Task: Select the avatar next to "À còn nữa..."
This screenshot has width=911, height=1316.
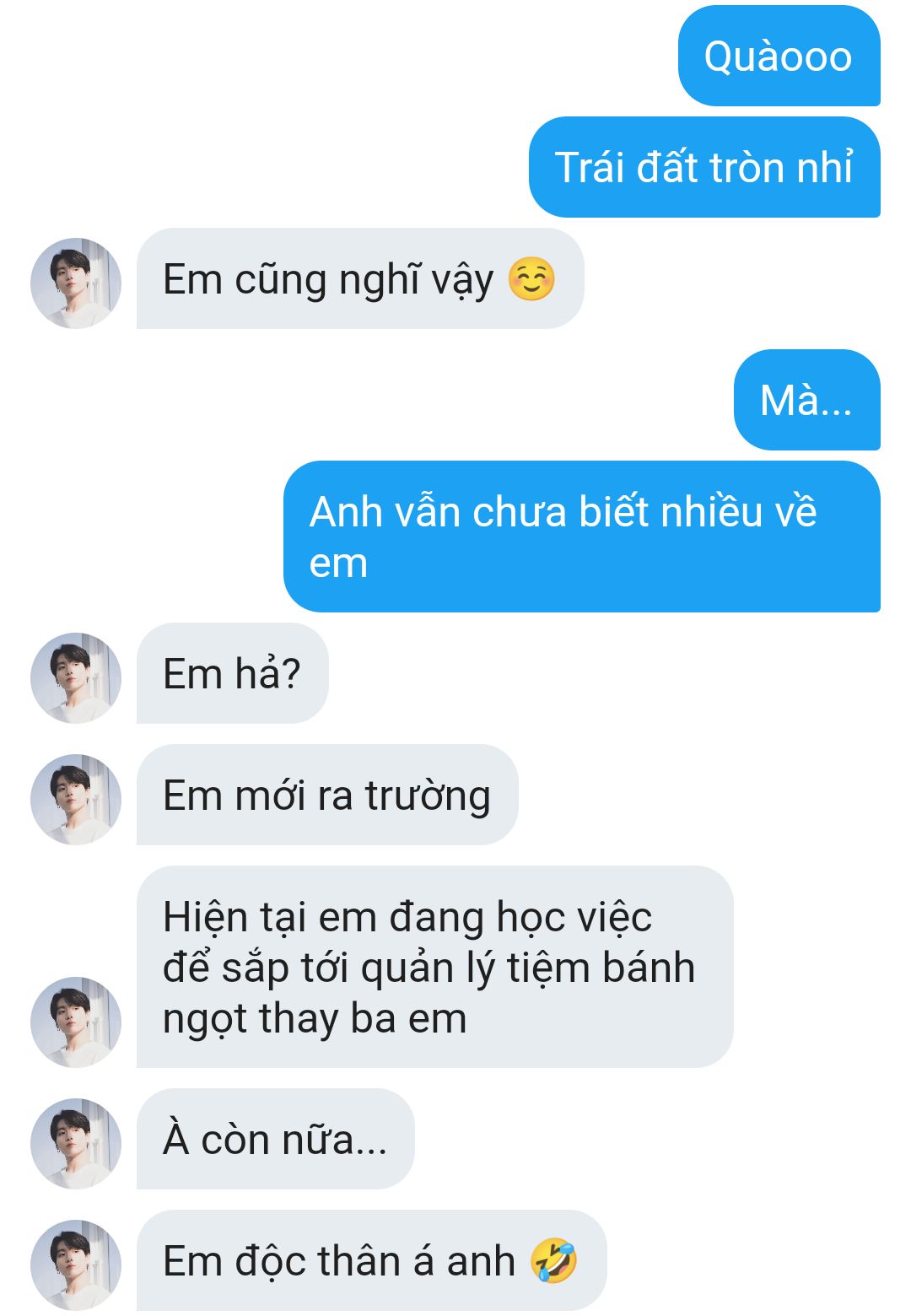Action: [x=76, y=1144]
